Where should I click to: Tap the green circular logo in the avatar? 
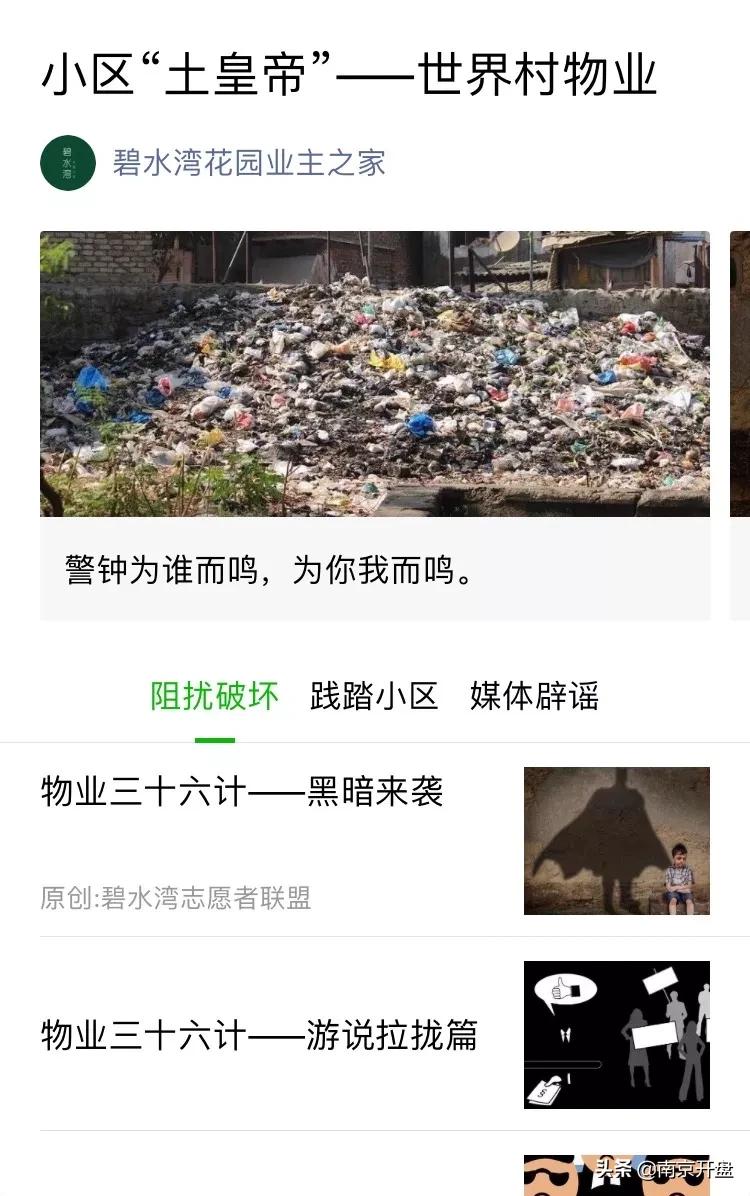pyautogui.click(x=67, y=160)
